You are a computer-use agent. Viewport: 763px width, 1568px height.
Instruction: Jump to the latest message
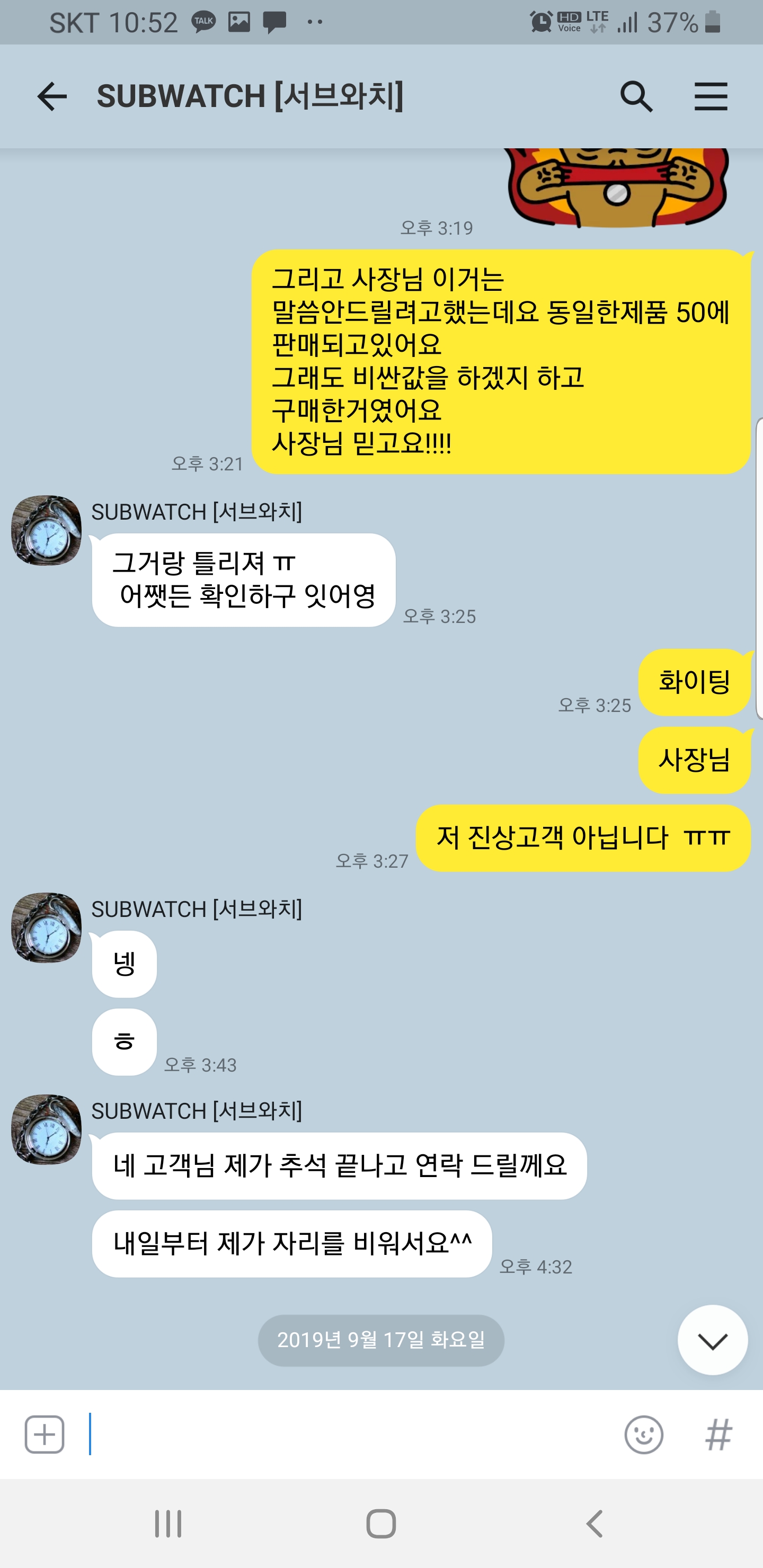[712, 1340]
